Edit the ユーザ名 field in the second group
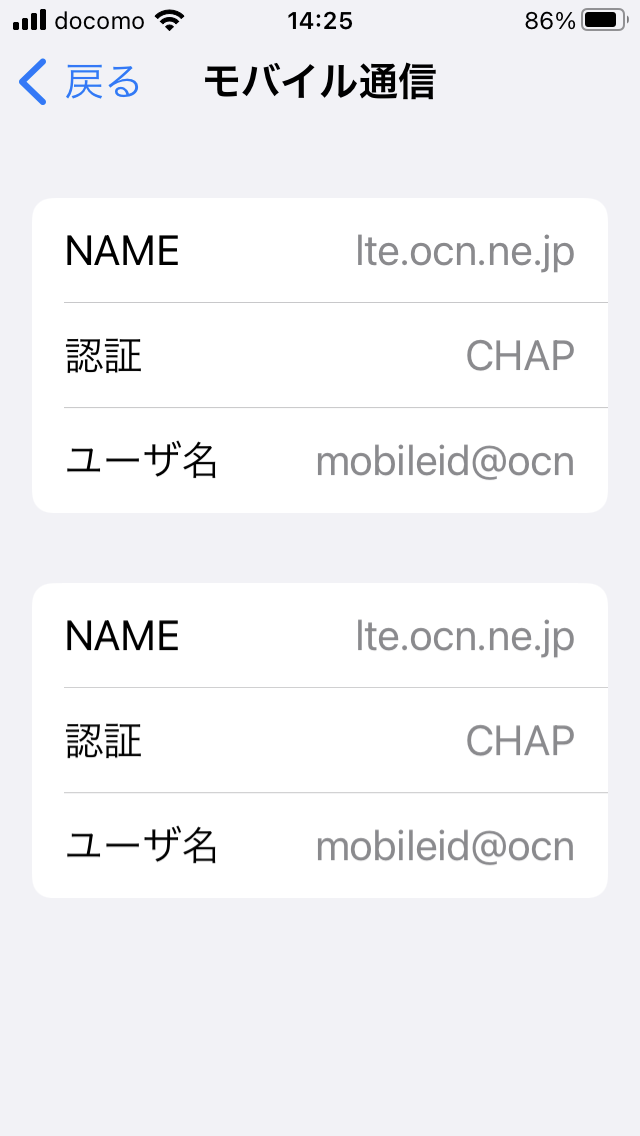This screenshot has height=1136, width=640. [320, 845]
